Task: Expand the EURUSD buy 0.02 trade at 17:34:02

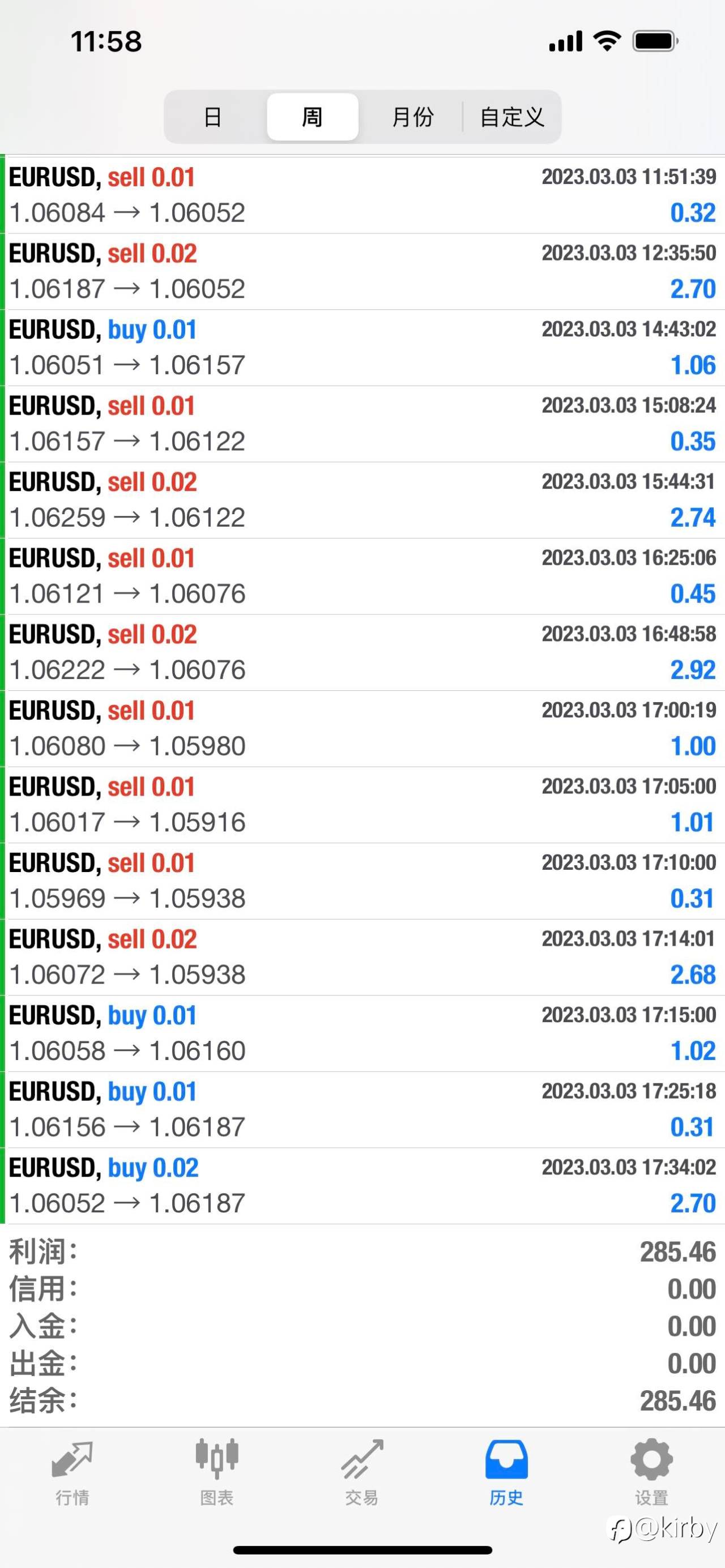Action: tap(364, 1186)
